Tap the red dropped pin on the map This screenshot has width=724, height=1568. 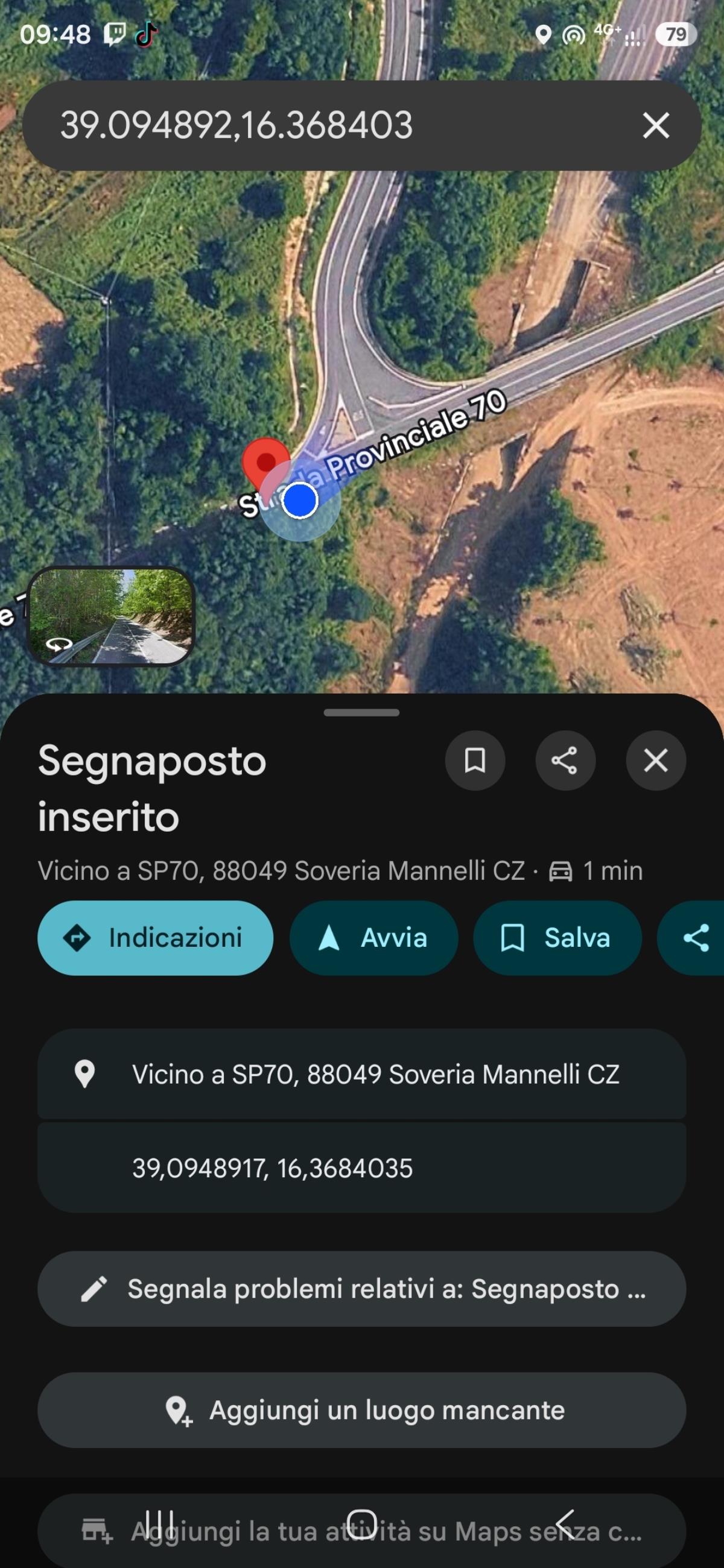click(x=265, y=466)
